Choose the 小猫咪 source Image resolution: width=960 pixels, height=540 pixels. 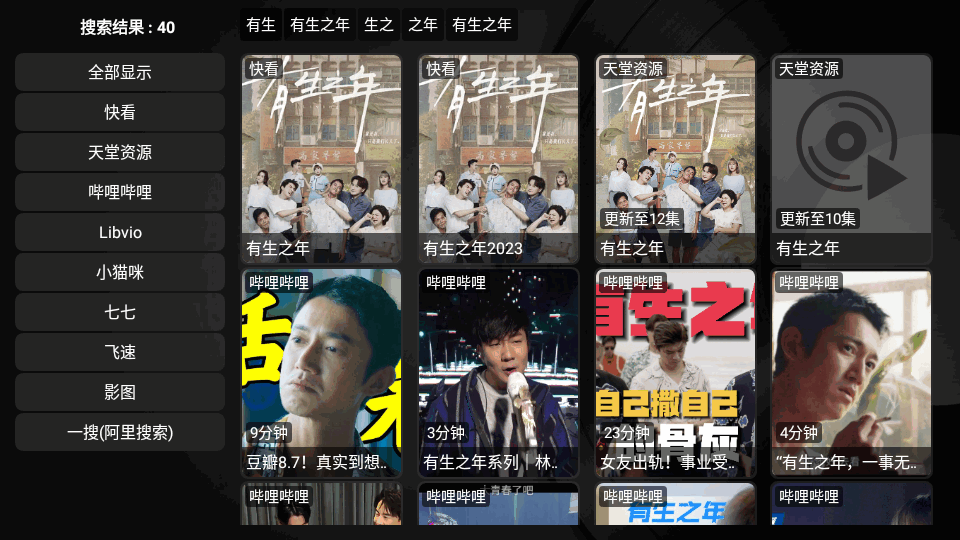click(120, 272)
